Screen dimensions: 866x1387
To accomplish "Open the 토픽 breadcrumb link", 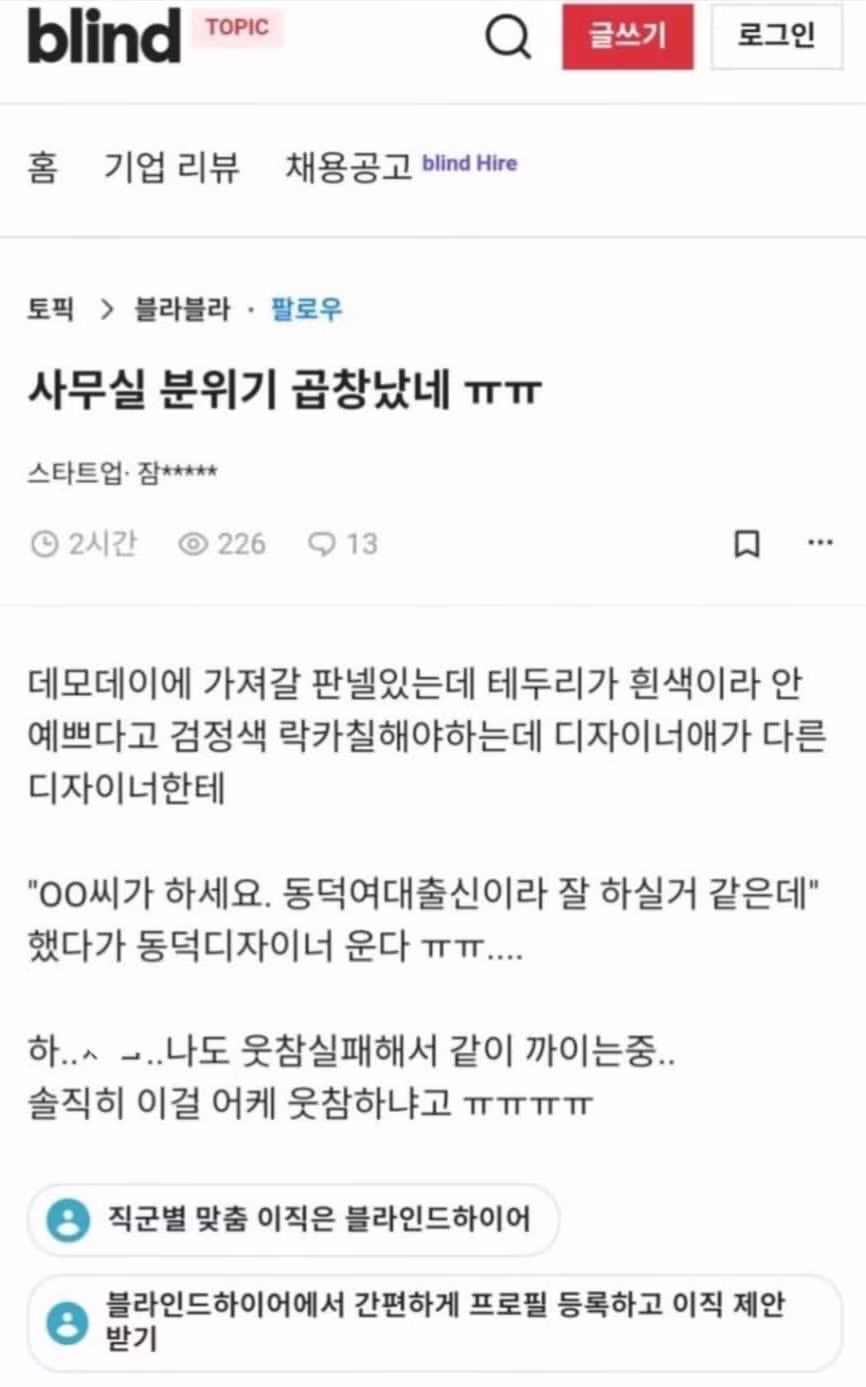I will pos(50,310).
